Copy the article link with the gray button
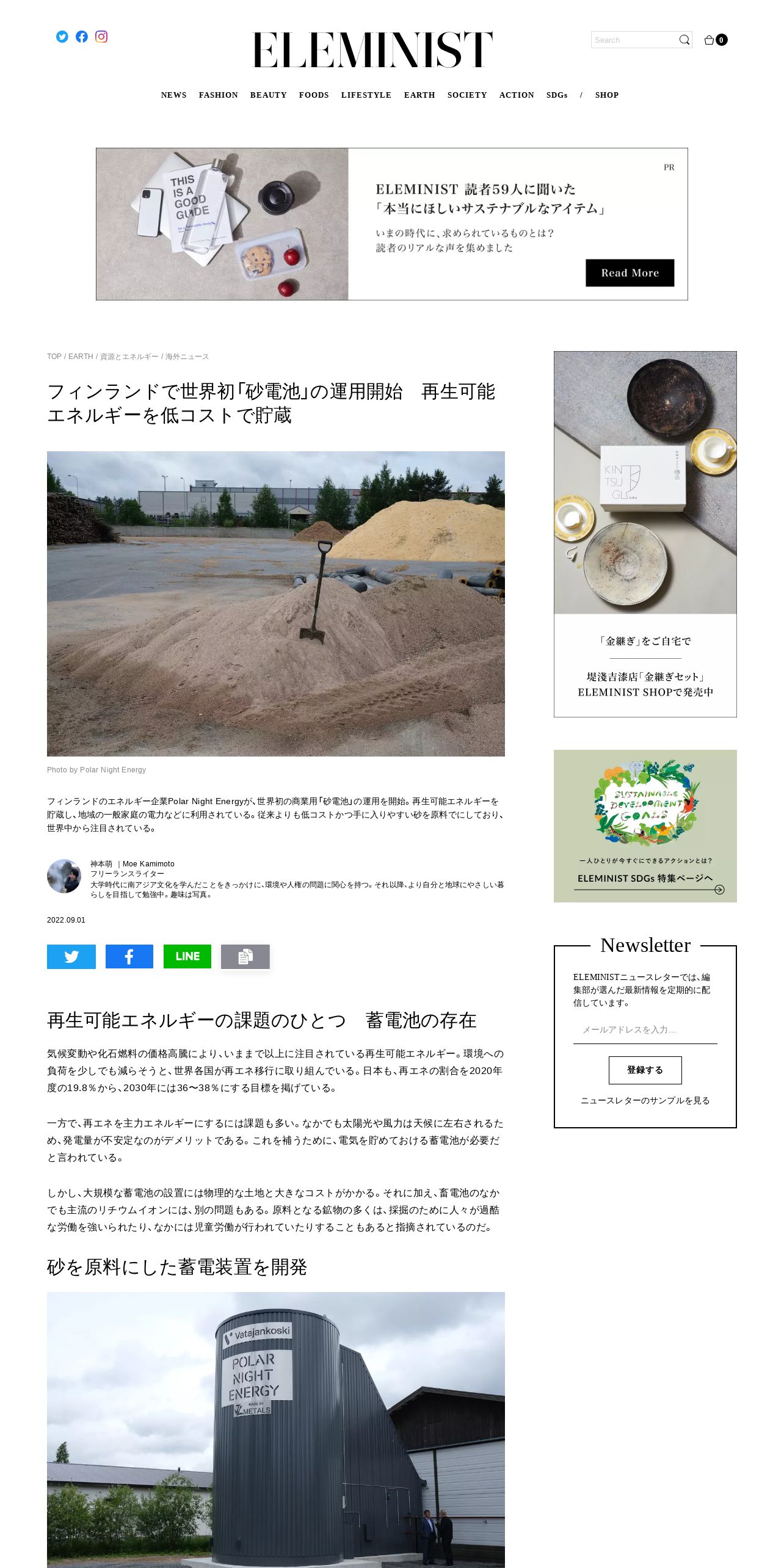The width and height of the screenshot is (784, 1568). click(x=245, y=957)
